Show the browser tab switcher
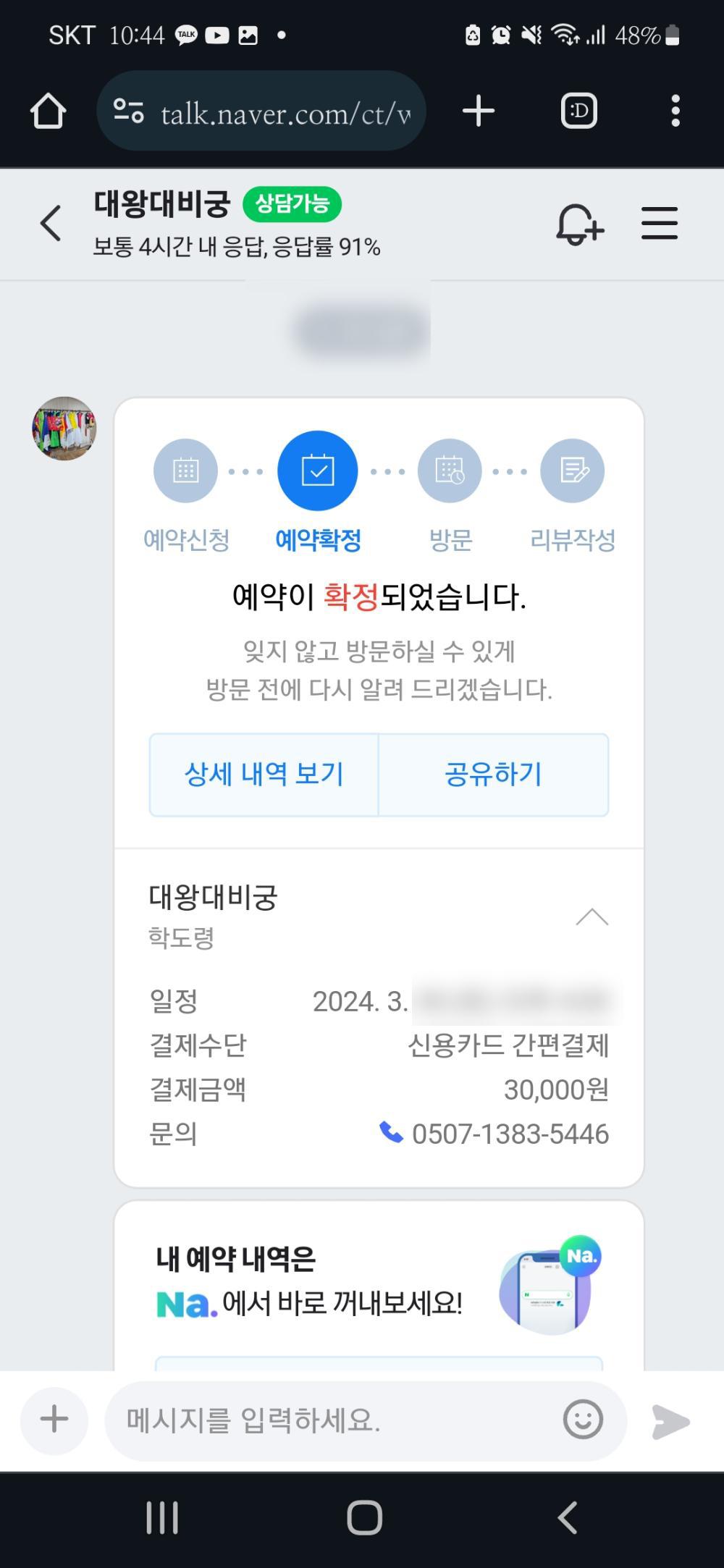 (578, 111)
